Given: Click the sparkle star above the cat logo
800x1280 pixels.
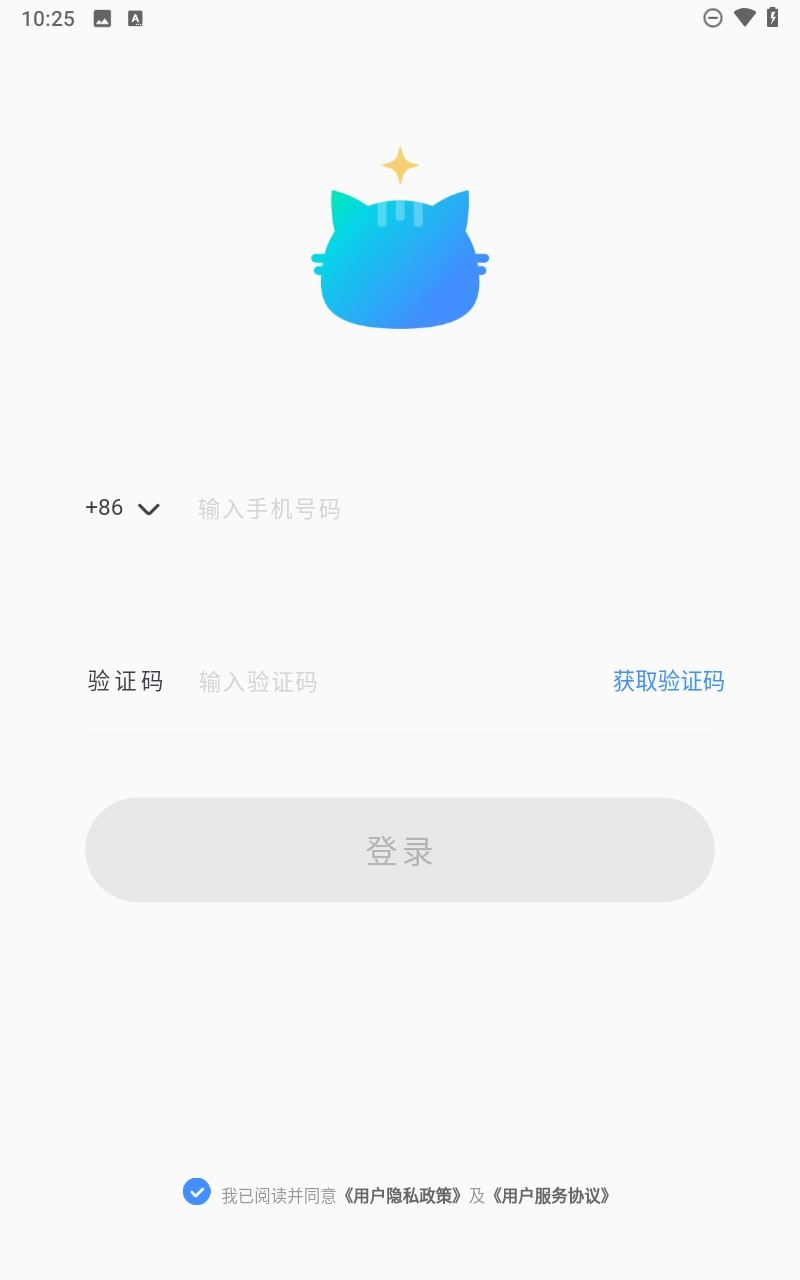Looking at the screenshot, I should (x=401, y=163).
